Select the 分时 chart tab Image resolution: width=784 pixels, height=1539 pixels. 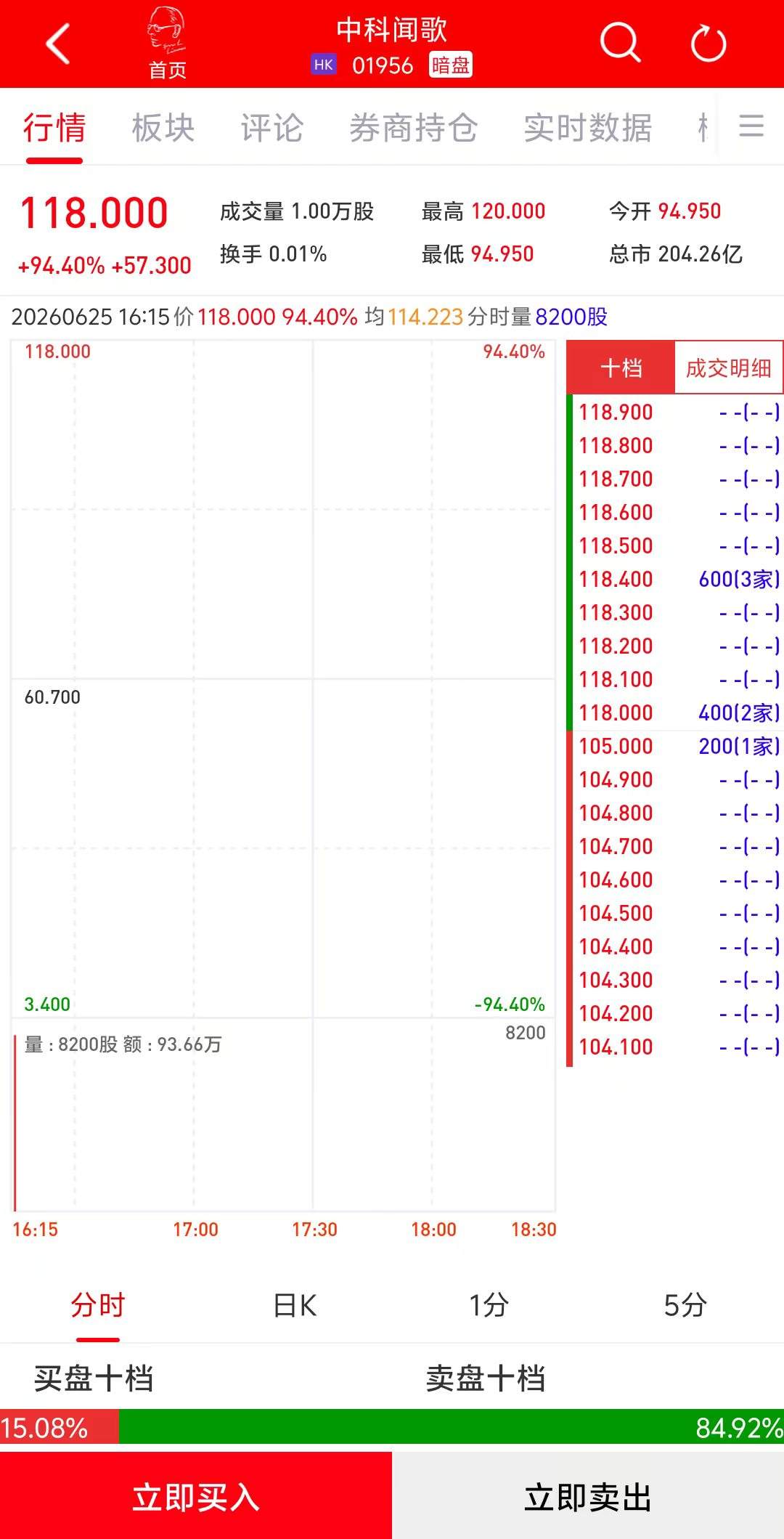pyautogui.click(x=98, y=1305)
